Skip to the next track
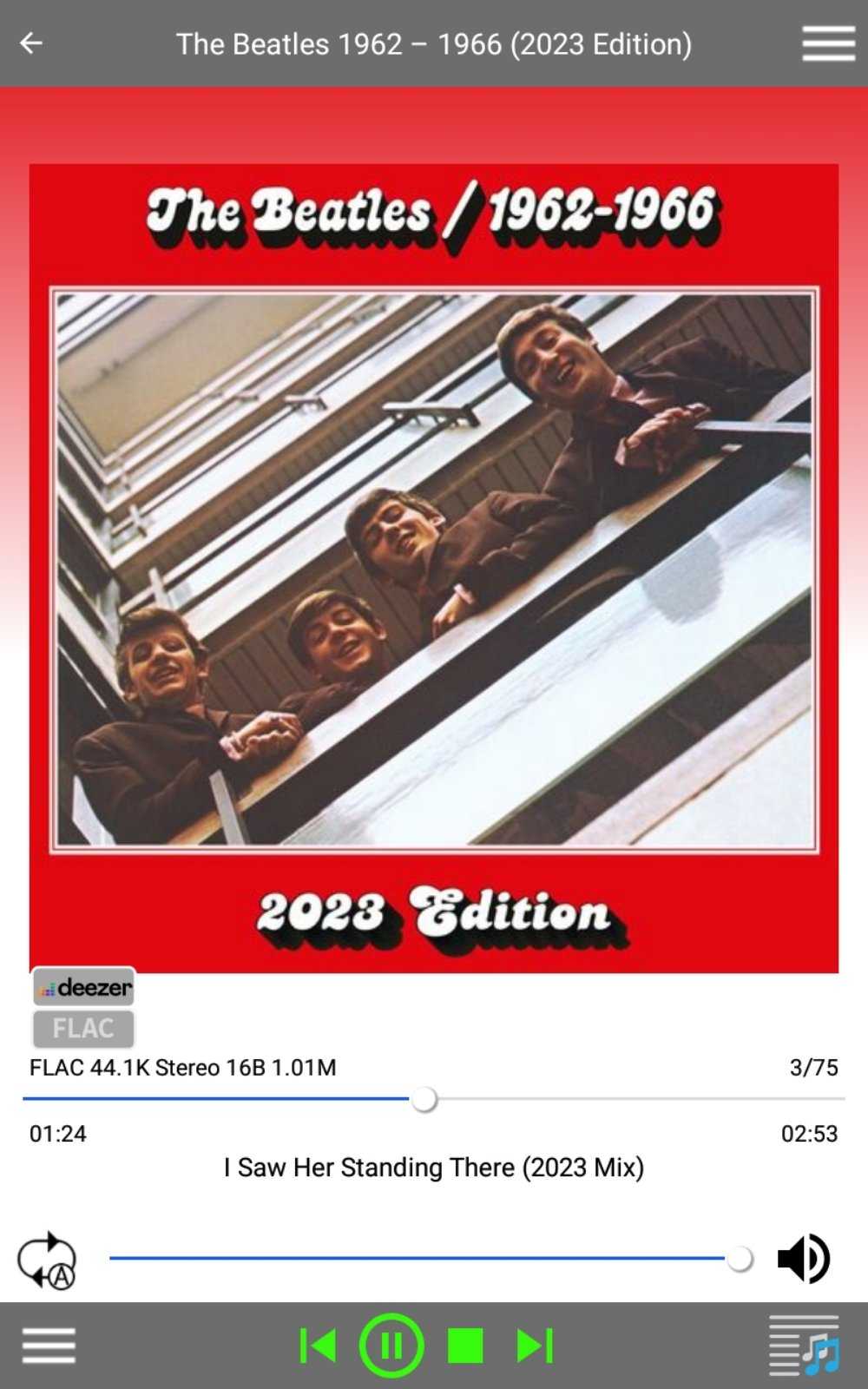Image resolution: width=868 pixels, height=1389 pixels. point(535,1346)
